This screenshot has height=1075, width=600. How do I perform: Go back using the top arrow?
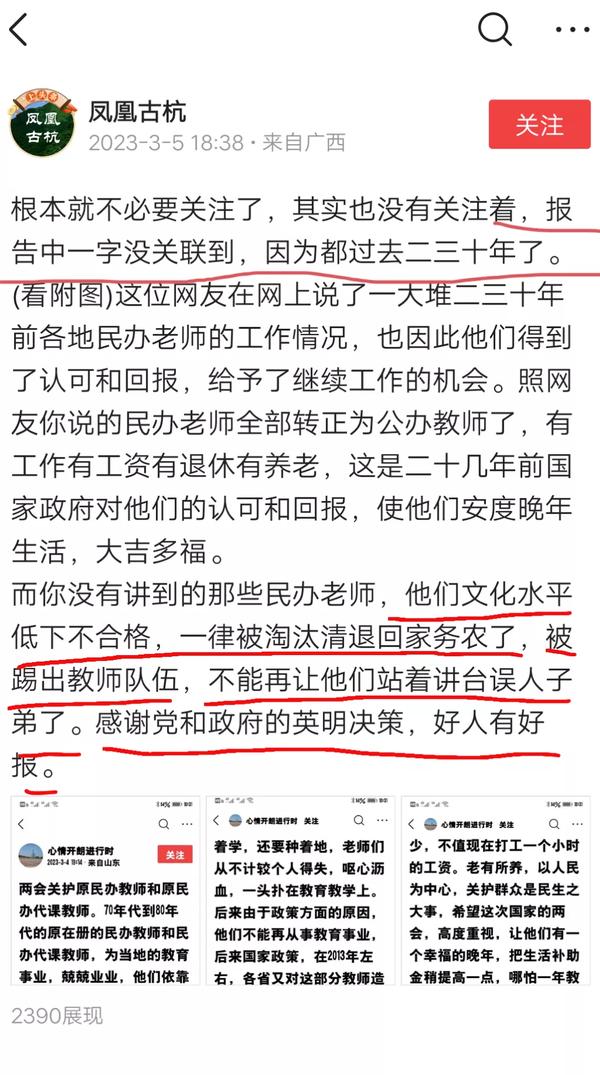pyautogui.click(x=19, y=30)
